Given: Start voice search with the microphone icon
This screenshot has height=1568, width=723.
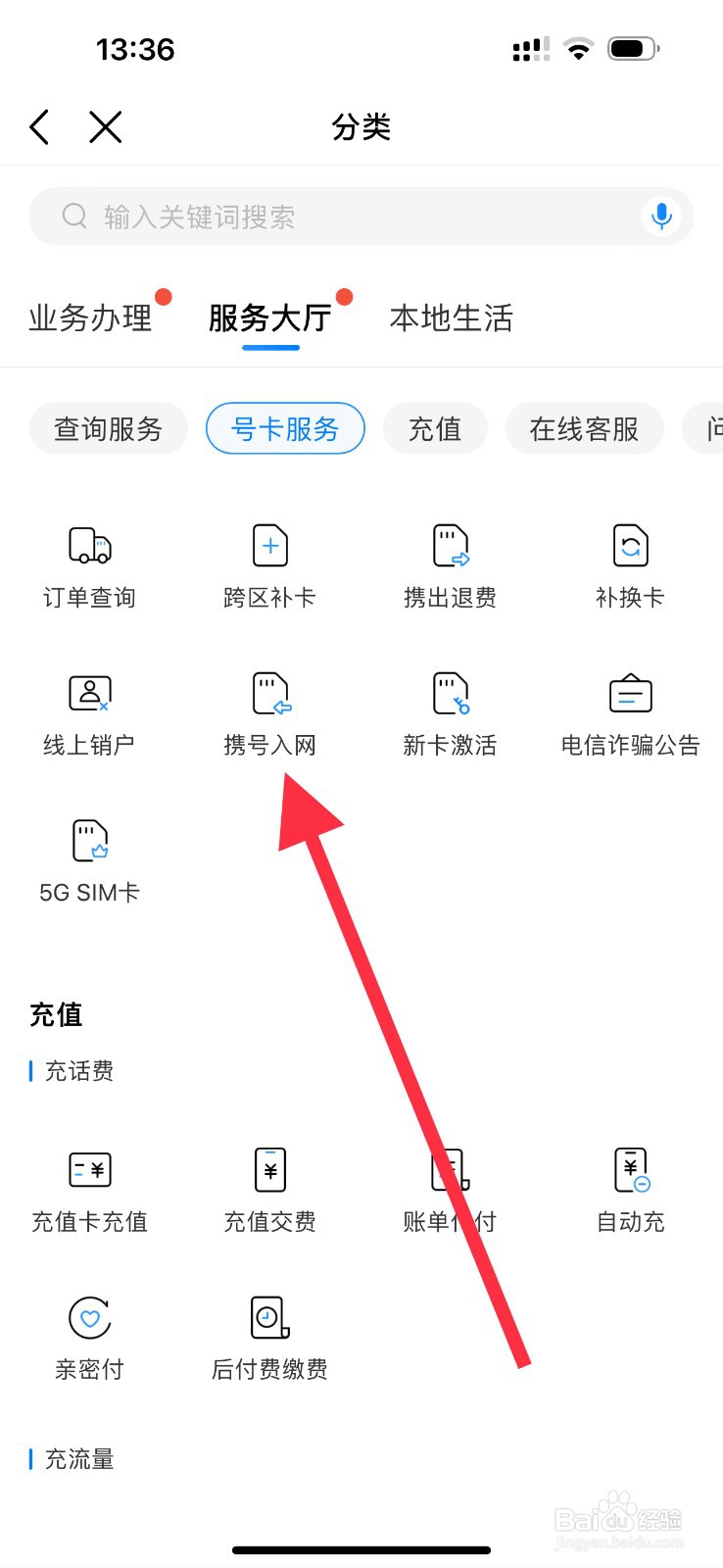Looking at the screenshot, I should pyautogui.click(x=661, y=217).
